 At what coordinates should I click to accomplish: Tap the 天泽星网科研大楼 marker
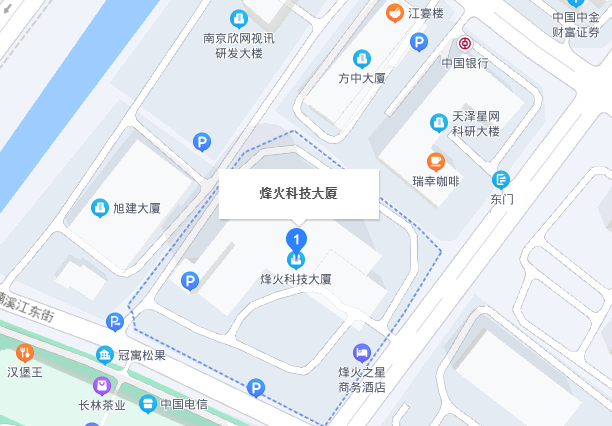tap(438, 122)
